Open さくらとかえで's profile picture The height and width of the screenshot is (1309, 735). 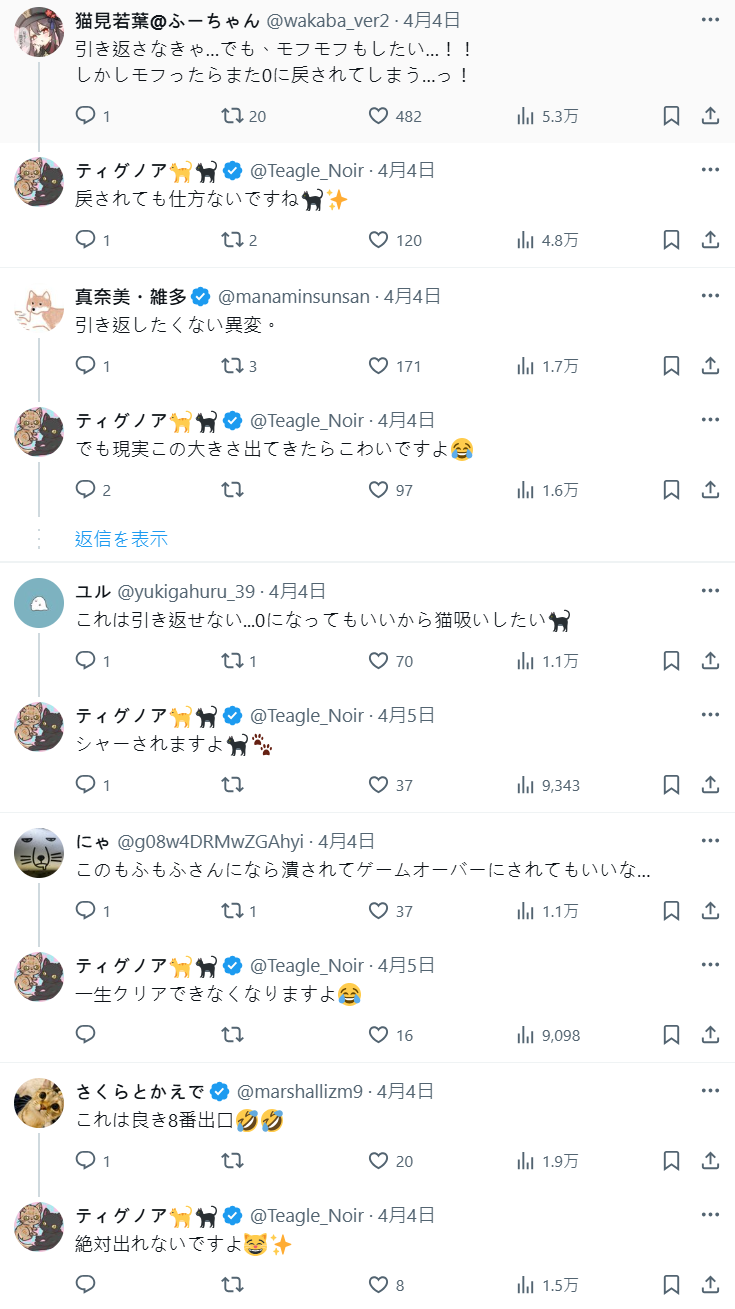click(x=39, y=1103)
